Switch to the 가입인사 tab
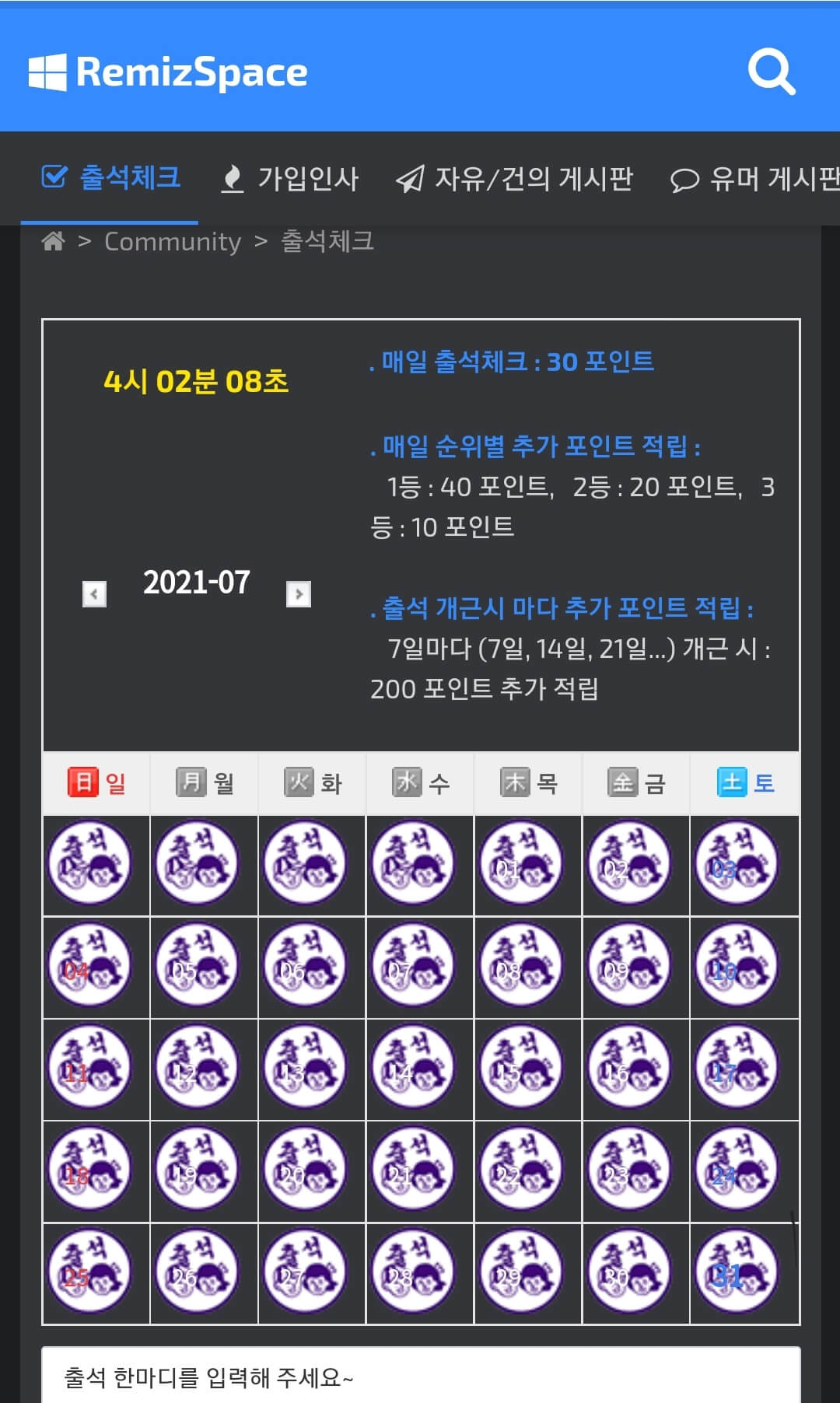 tap(290, 179)
